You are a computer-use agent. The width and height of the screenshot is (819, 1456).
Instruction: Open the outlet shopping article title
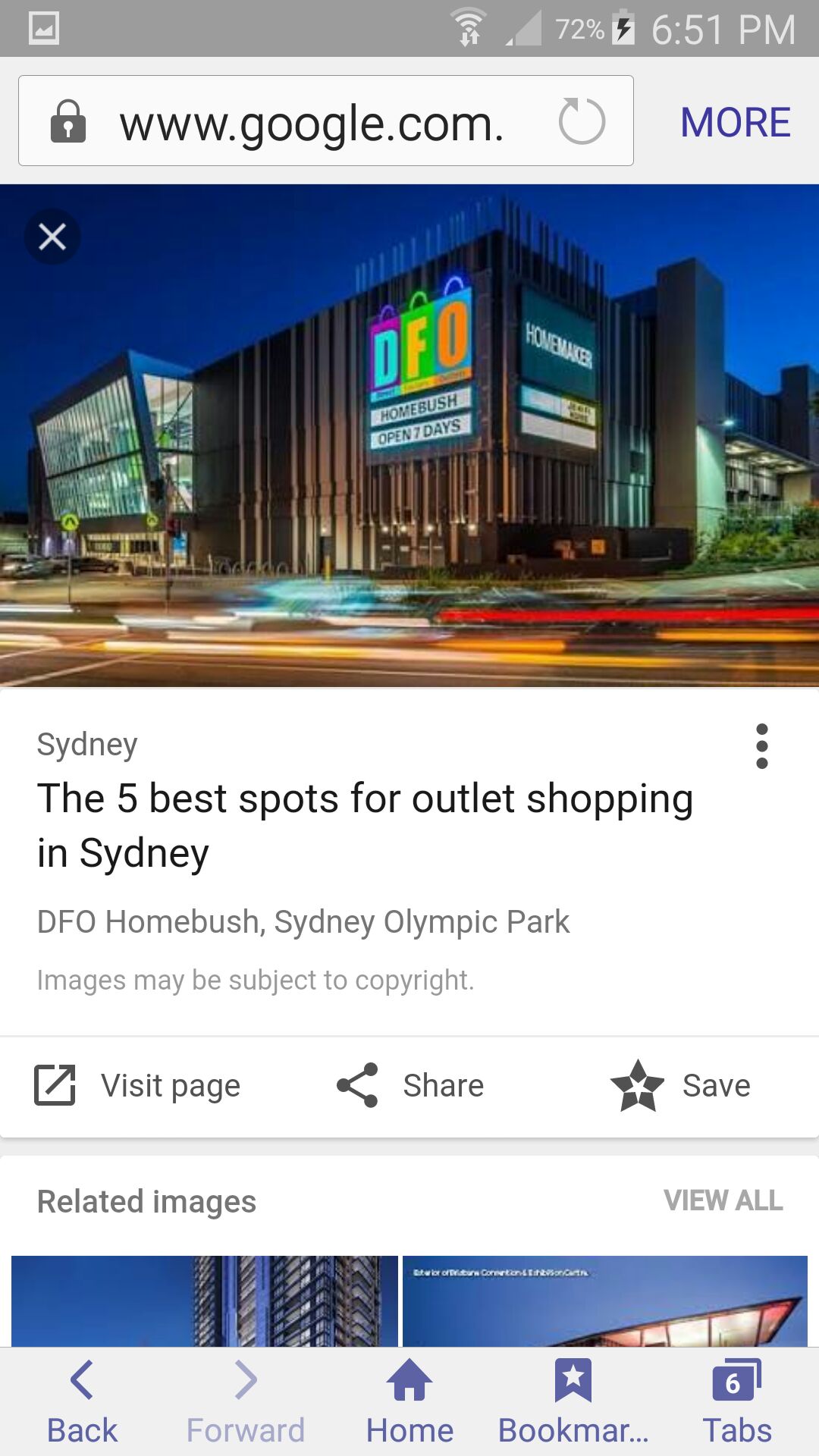click(x=364, y=825)
